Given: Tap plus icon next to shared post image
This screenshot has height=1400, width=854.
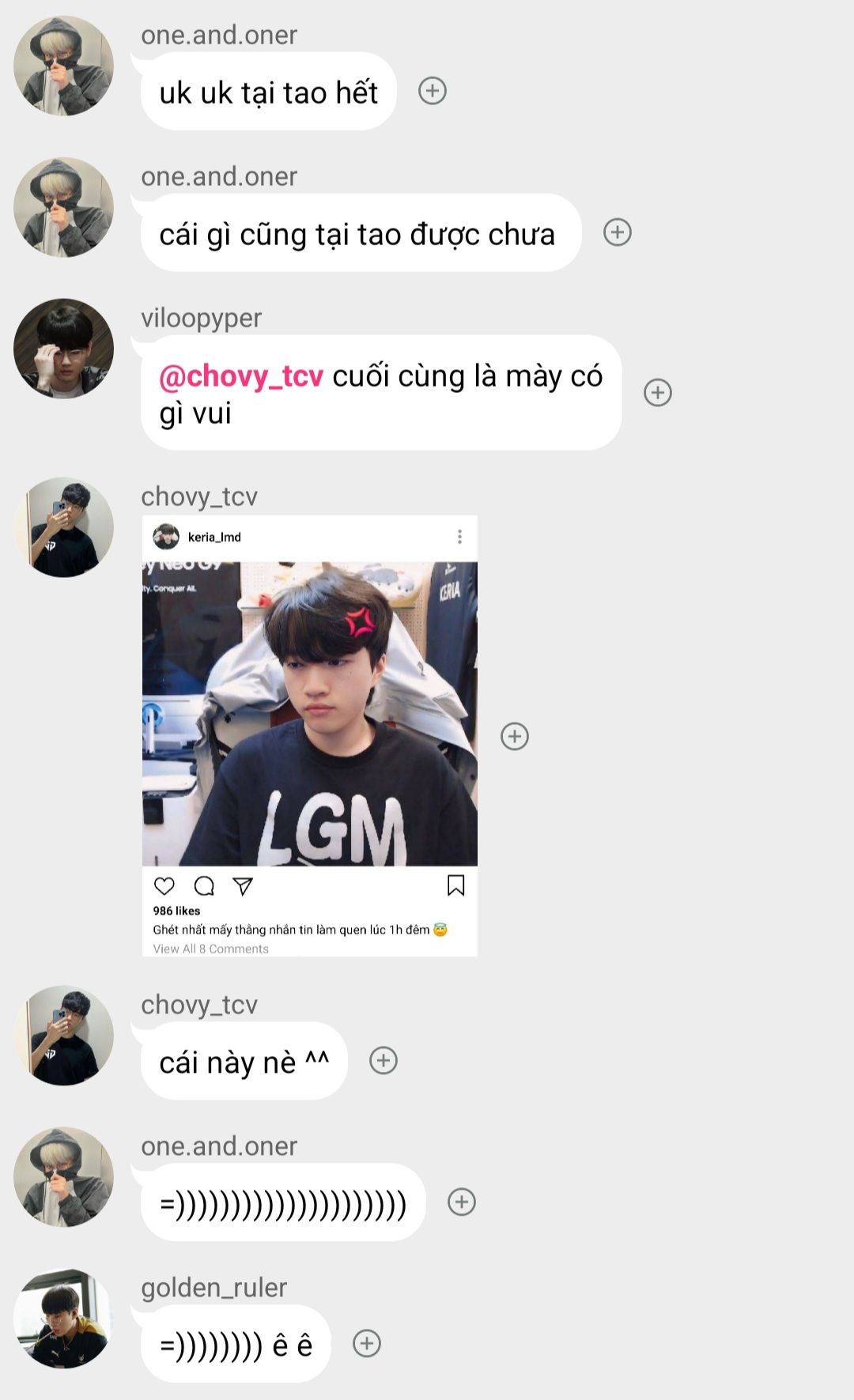Looking at the screenshot, I should [515, 736].
